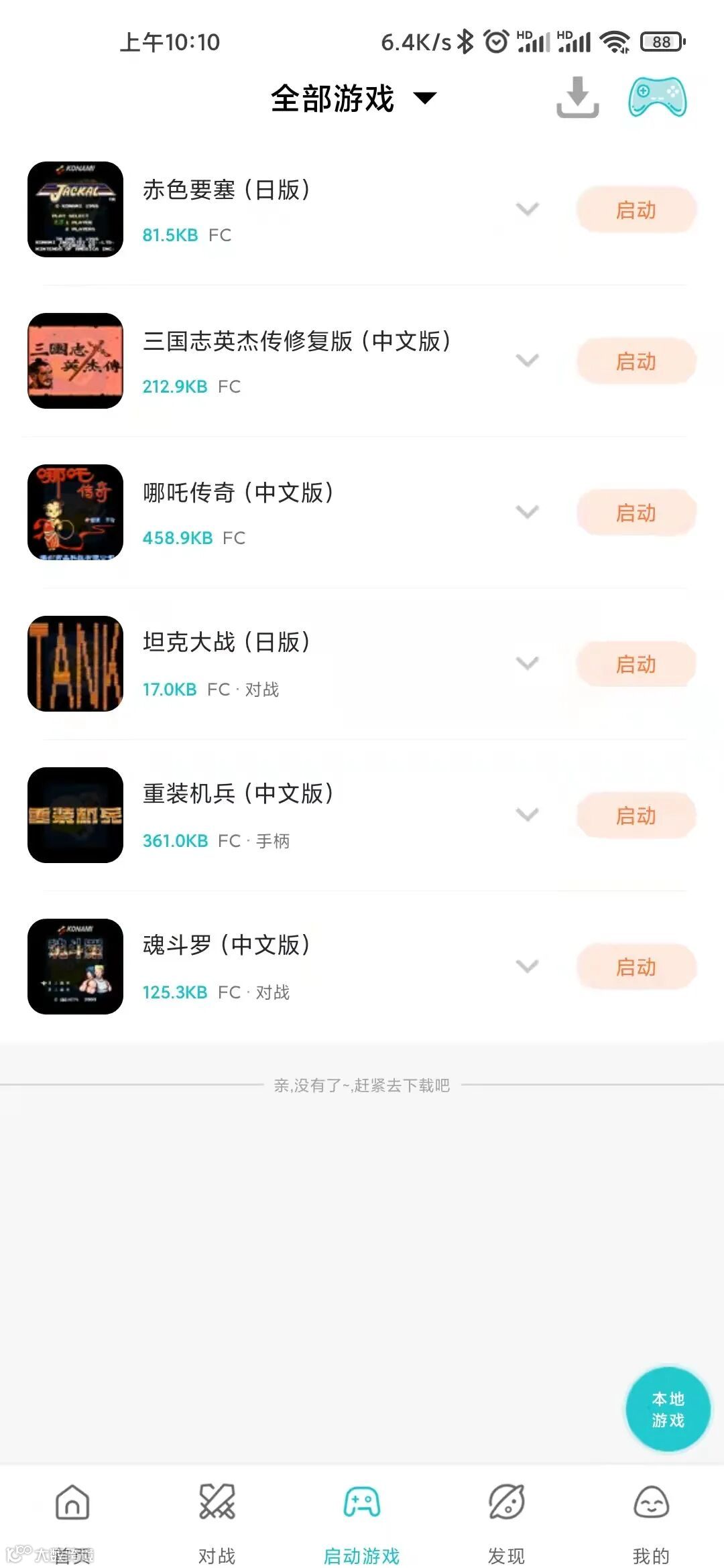This screenshot has width=724, height=1568.
Task: Expand options for 赤色要塞 (日版)
Action: pos(528,210)
